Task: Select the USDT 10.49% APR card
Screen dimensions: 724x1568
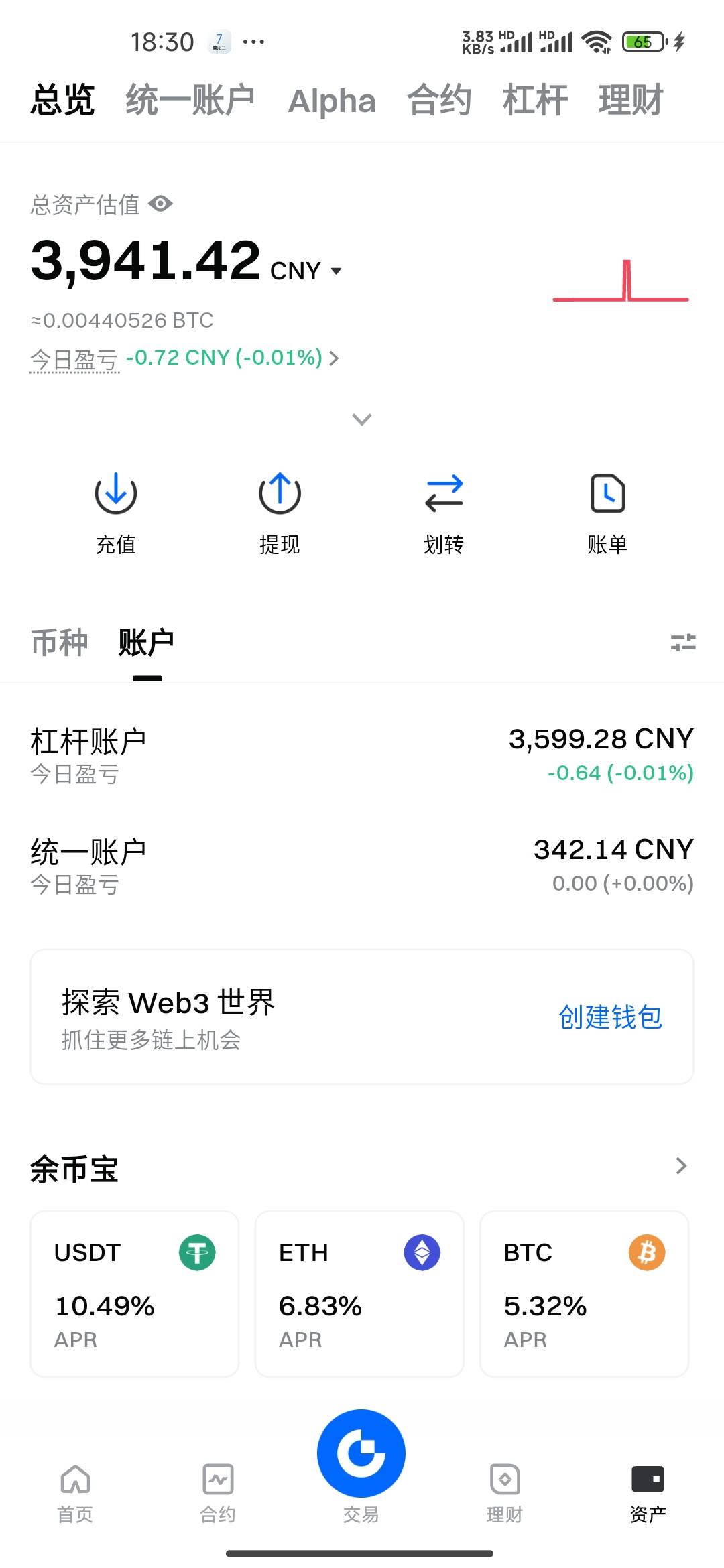Action: pos(135,1293)
